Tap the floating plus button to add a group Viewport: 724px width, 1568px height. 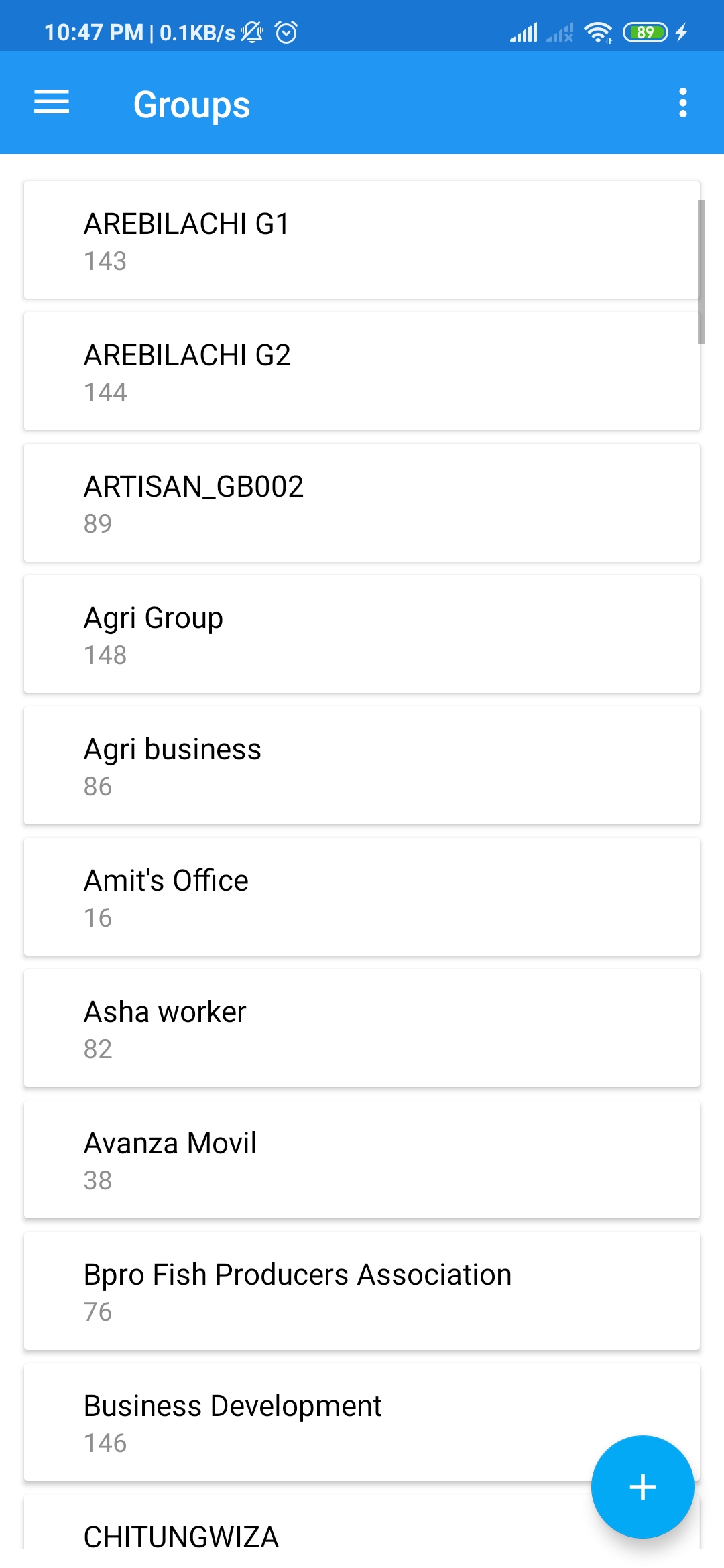pyautogui.click(x=642, y=1486)
